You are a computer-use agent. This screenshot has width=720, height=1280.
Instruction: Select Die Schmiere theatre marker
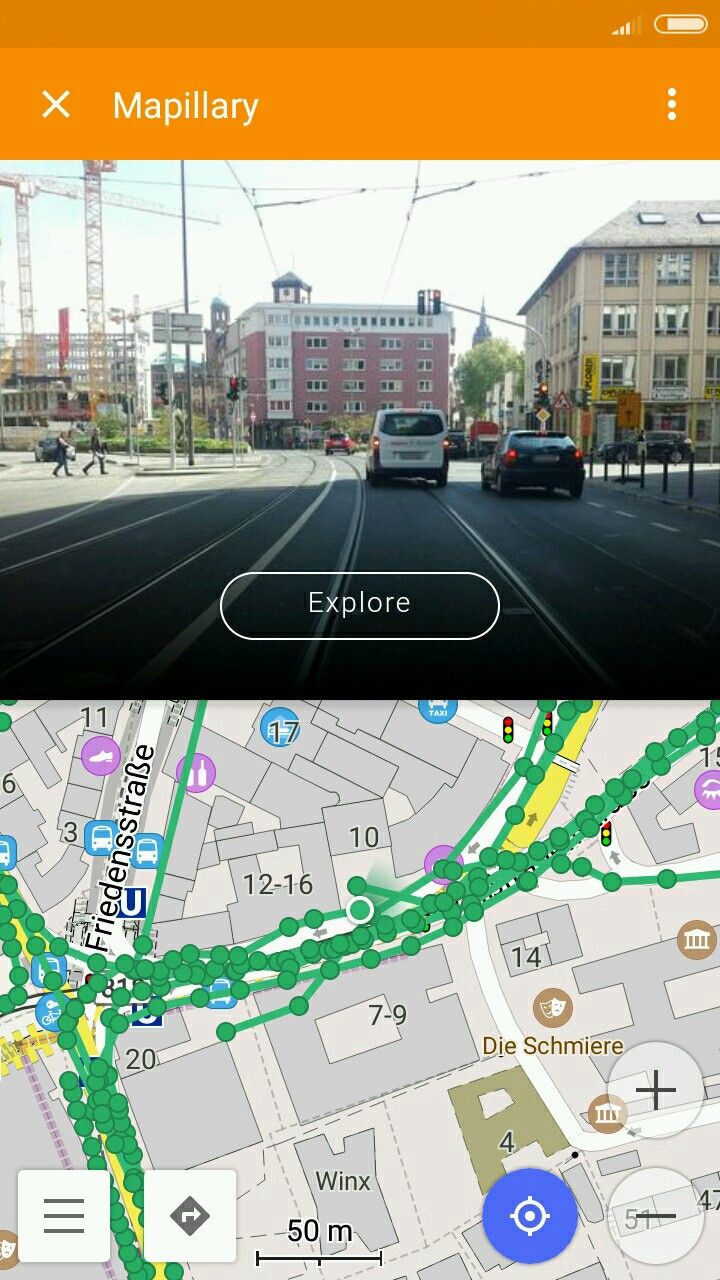click(552, 1008)
